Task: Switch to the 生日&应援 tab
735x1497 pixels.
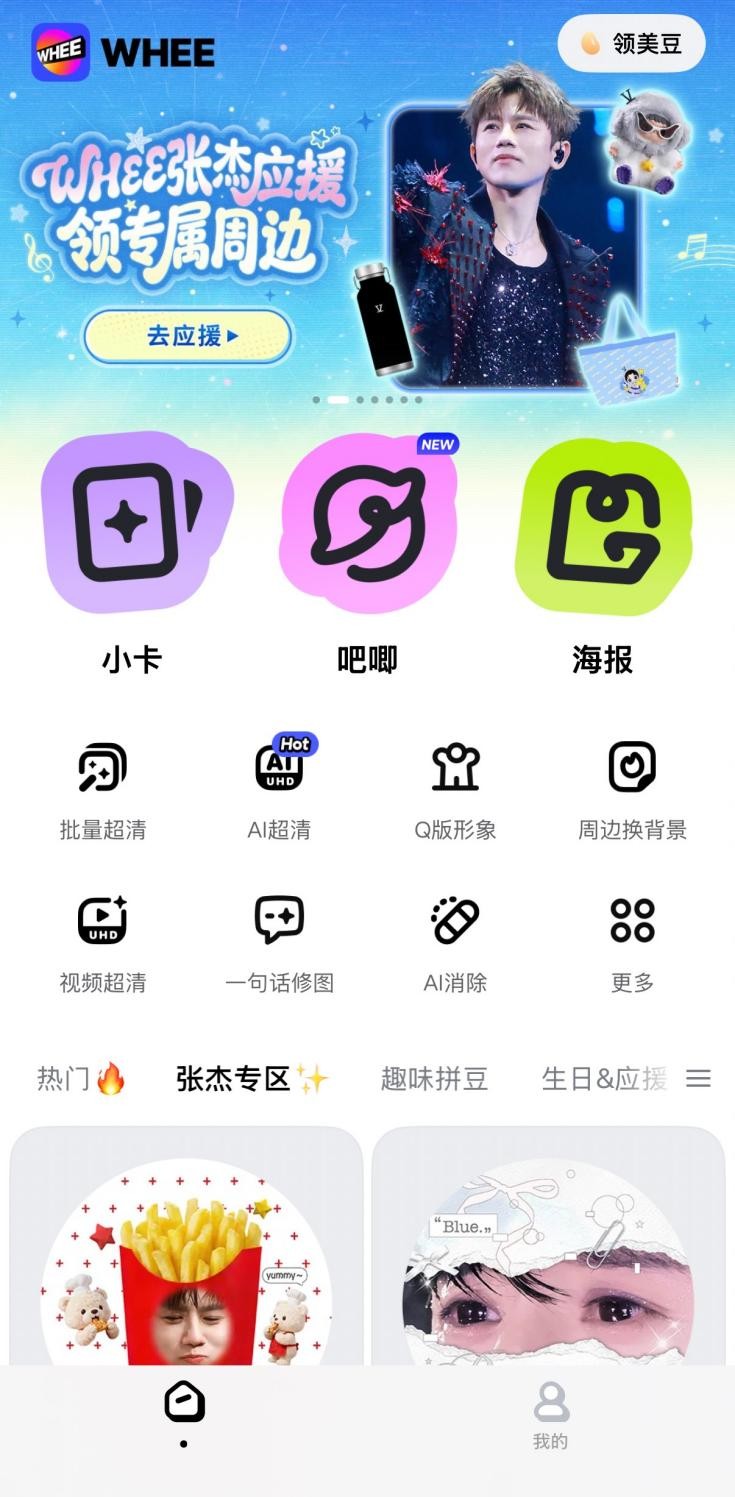Action: click(x=603, y=1079)
